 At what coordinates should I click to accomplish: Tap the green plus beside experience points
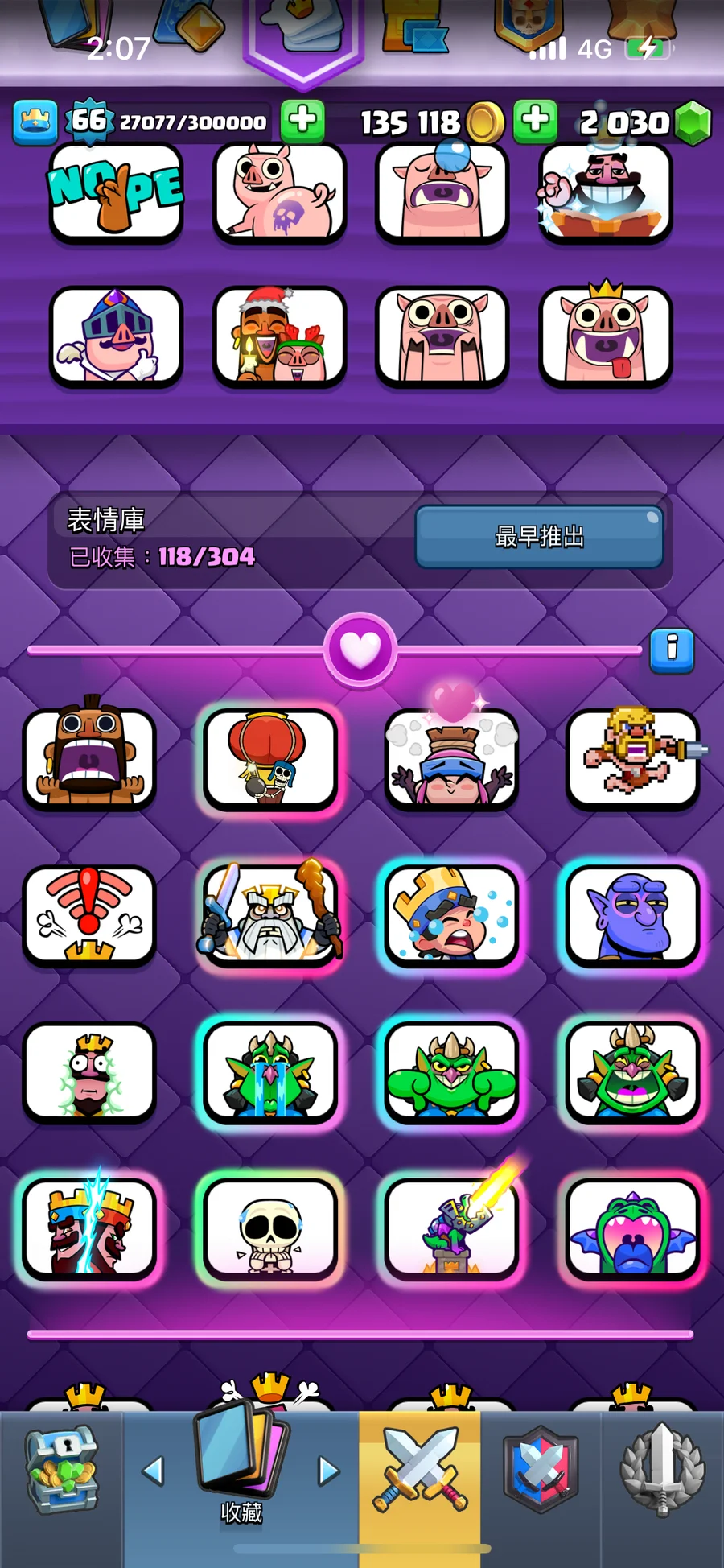point(302,122)
